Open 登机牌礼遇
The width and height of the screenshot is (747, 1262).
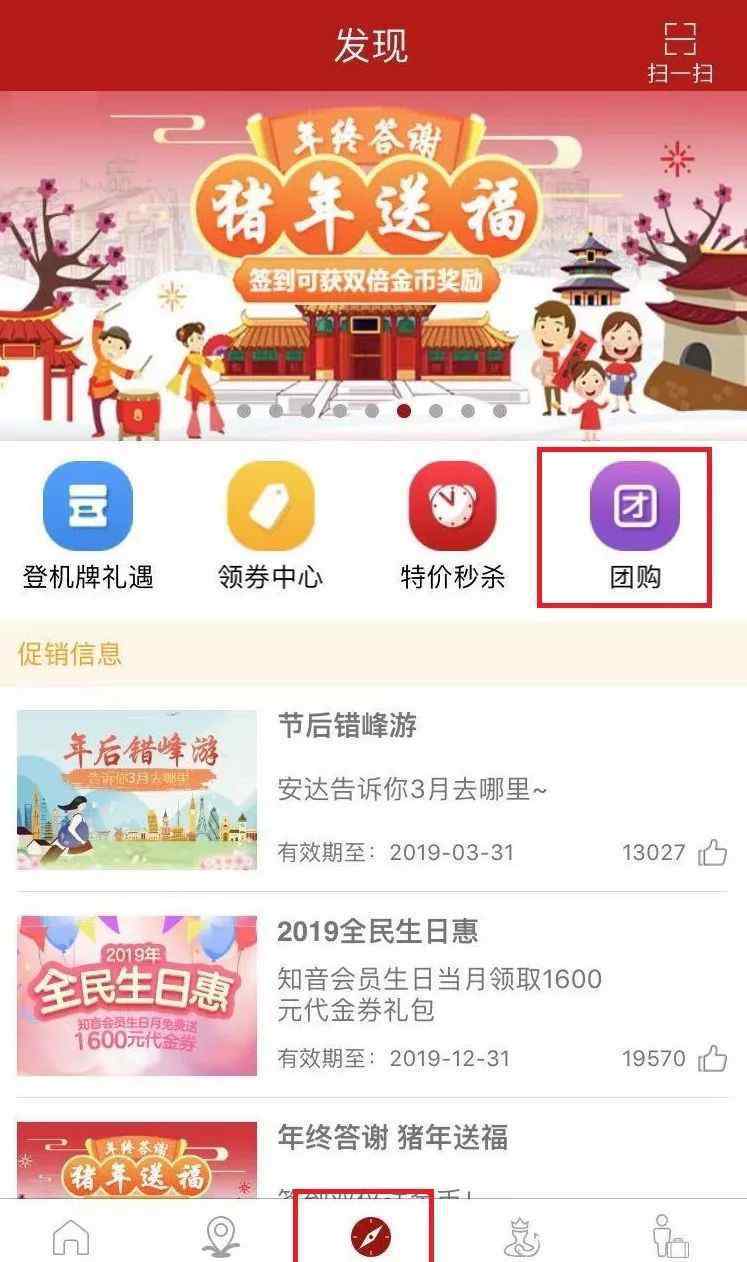click(88, 526)
